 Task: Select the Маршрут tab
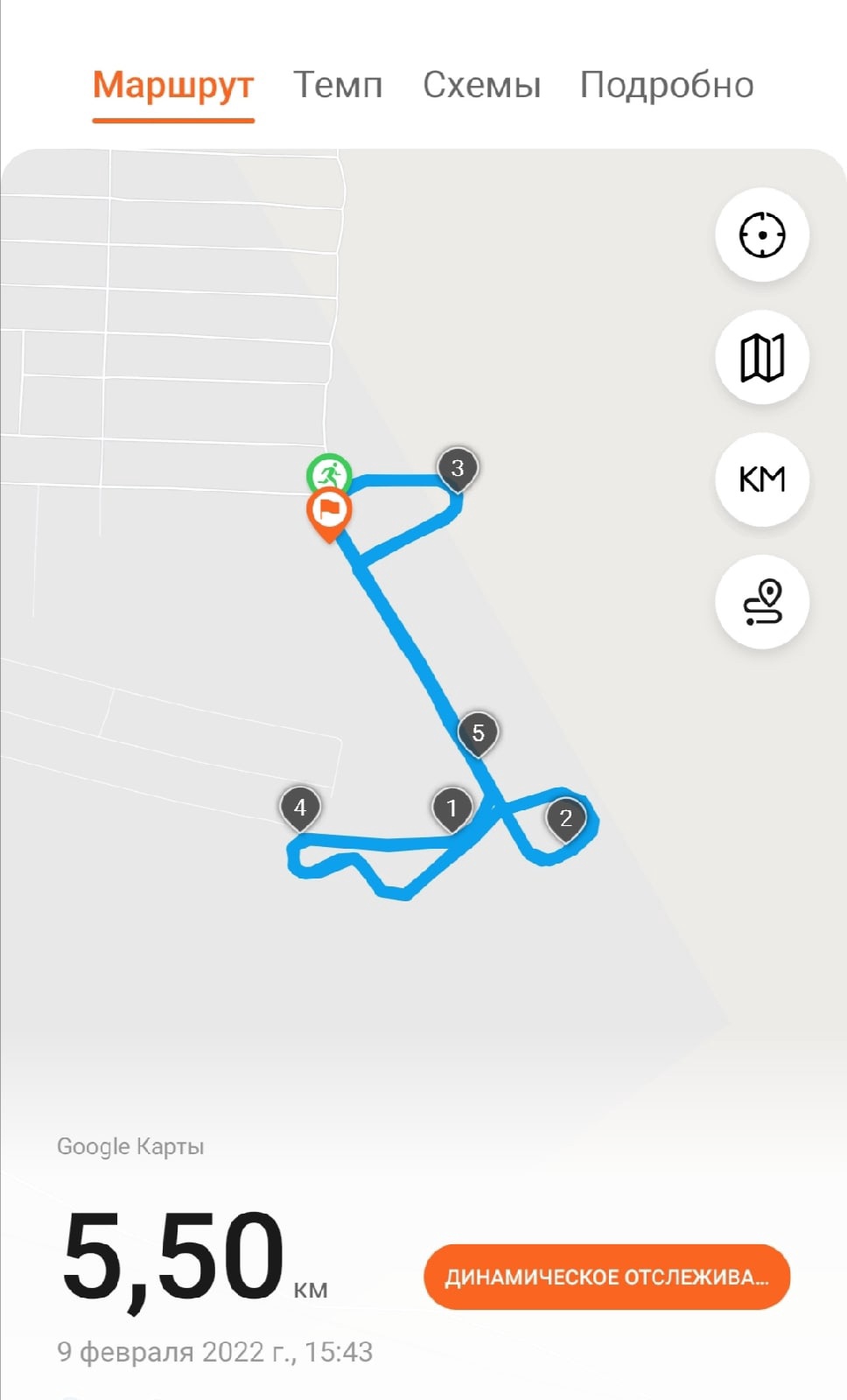pyautogui.click(x=173, y=86)
